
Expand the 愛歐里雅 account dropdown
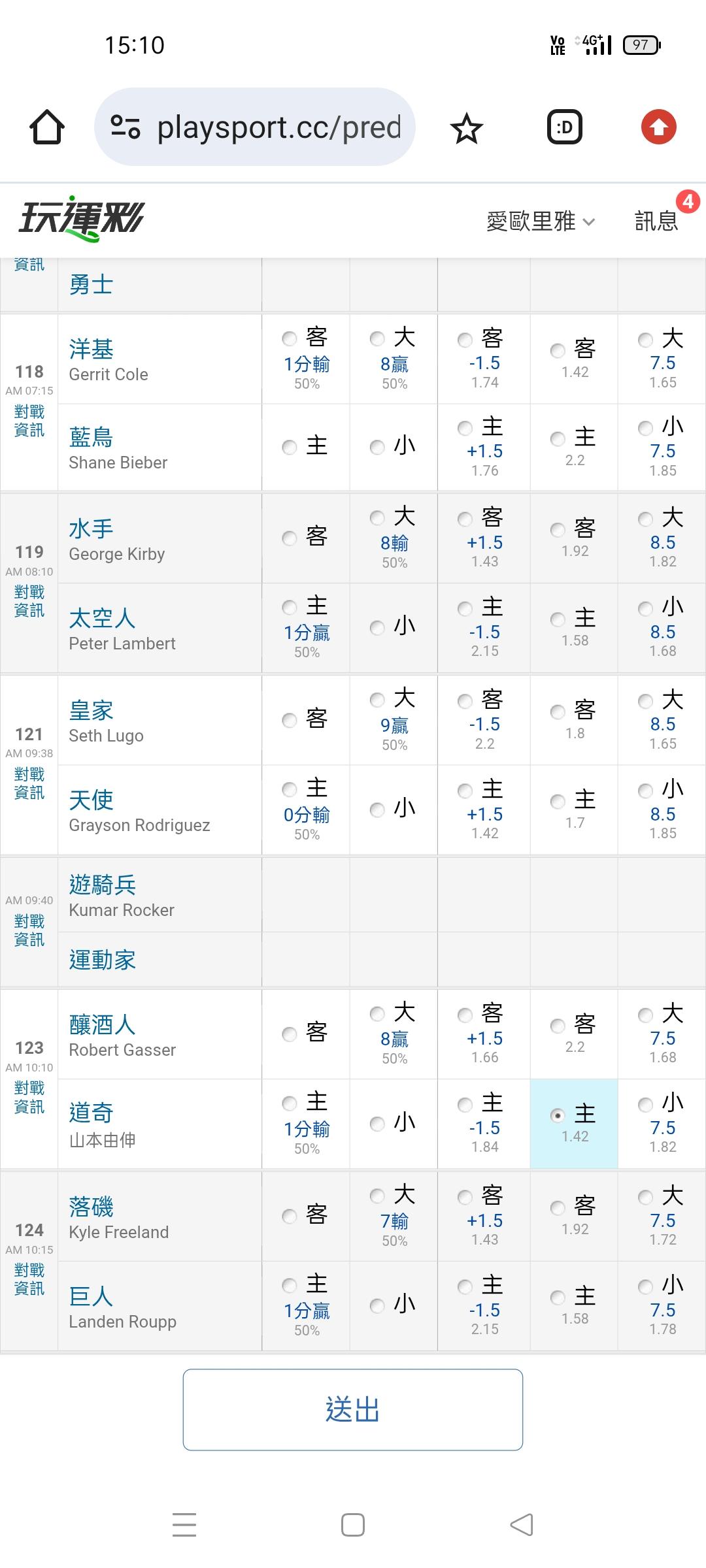(541, 221)
